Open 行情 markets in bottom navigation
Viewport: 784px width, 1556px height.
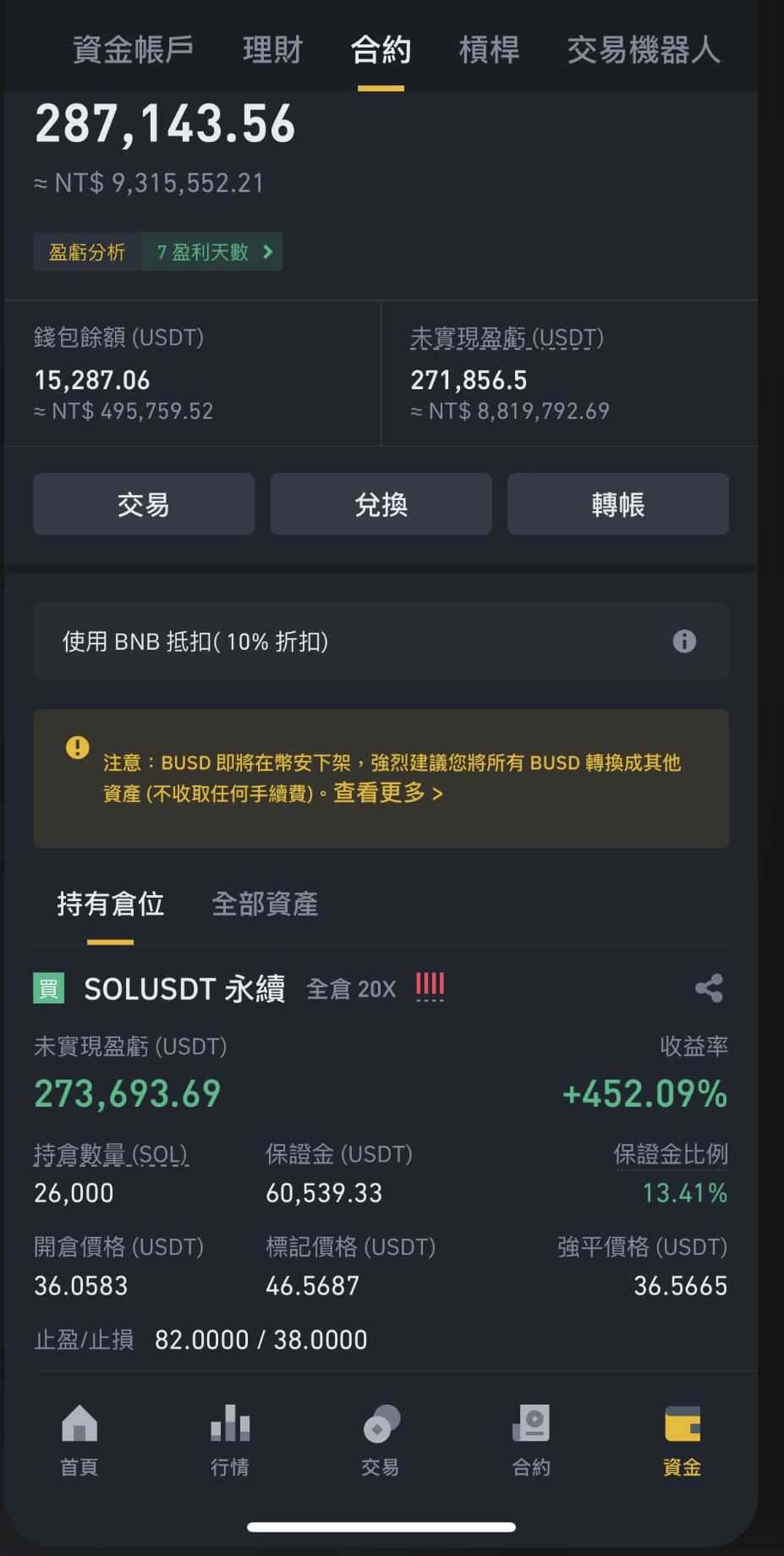click(x=230, y=1440)
